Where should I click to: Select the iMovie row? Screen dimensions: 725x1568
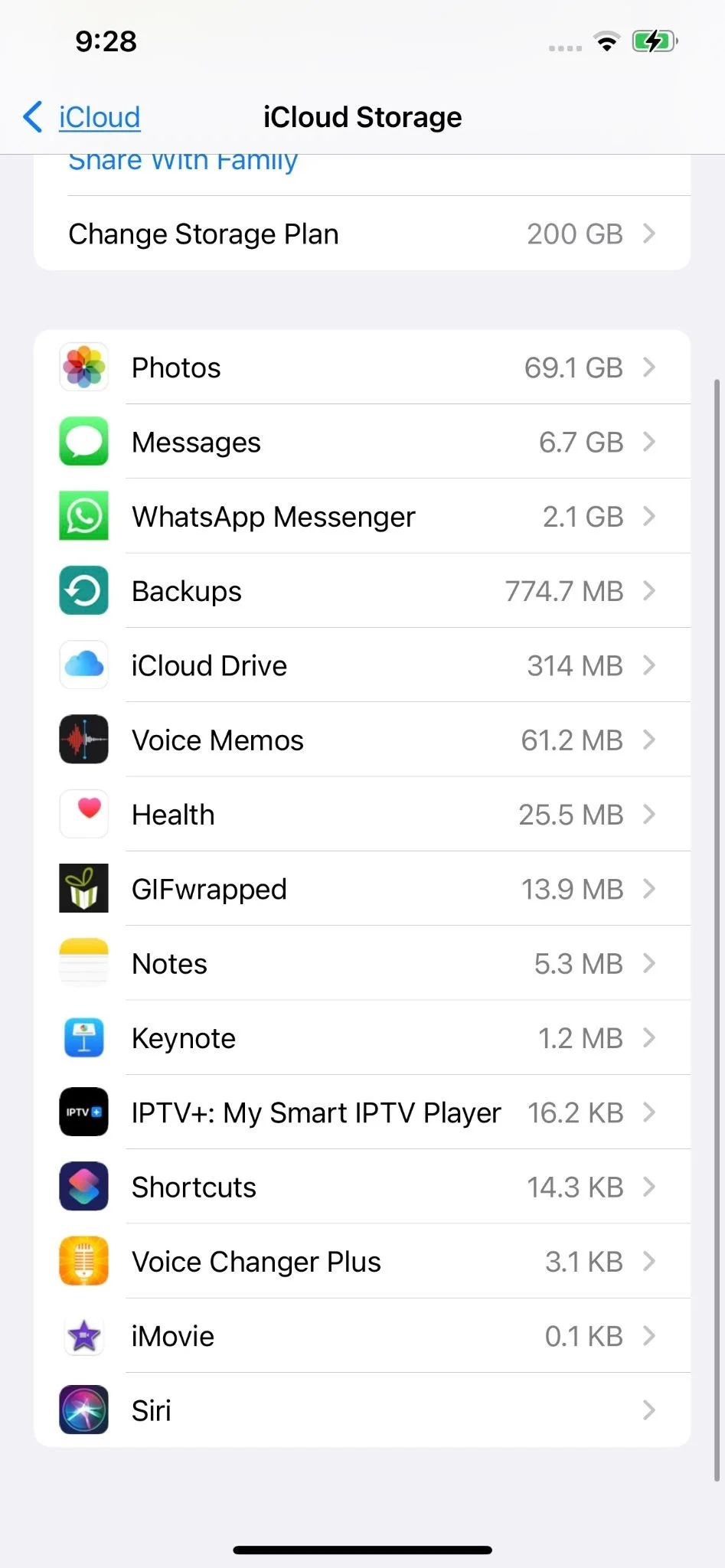click(x=362, y=1335)
